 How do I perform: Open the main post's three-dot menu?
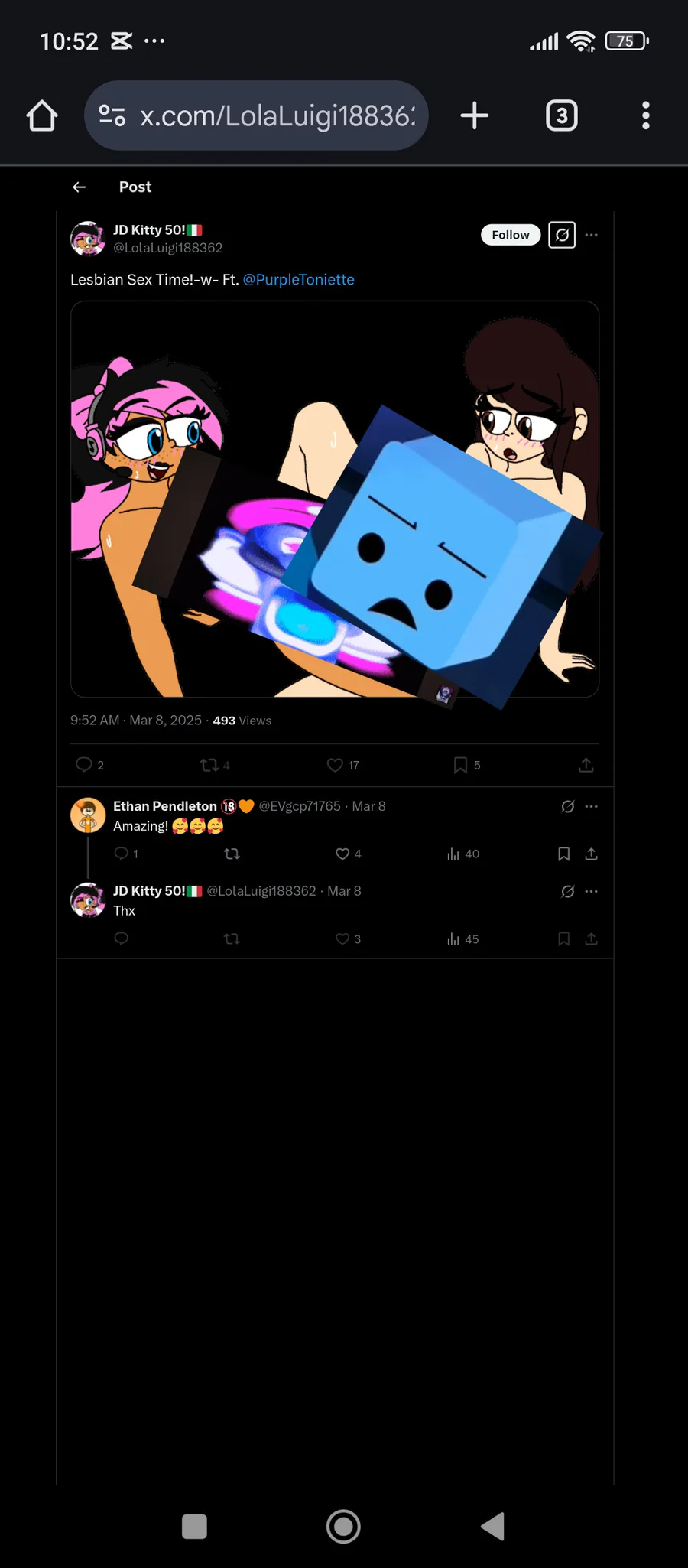pyautogui.click(x=592, y=235)
